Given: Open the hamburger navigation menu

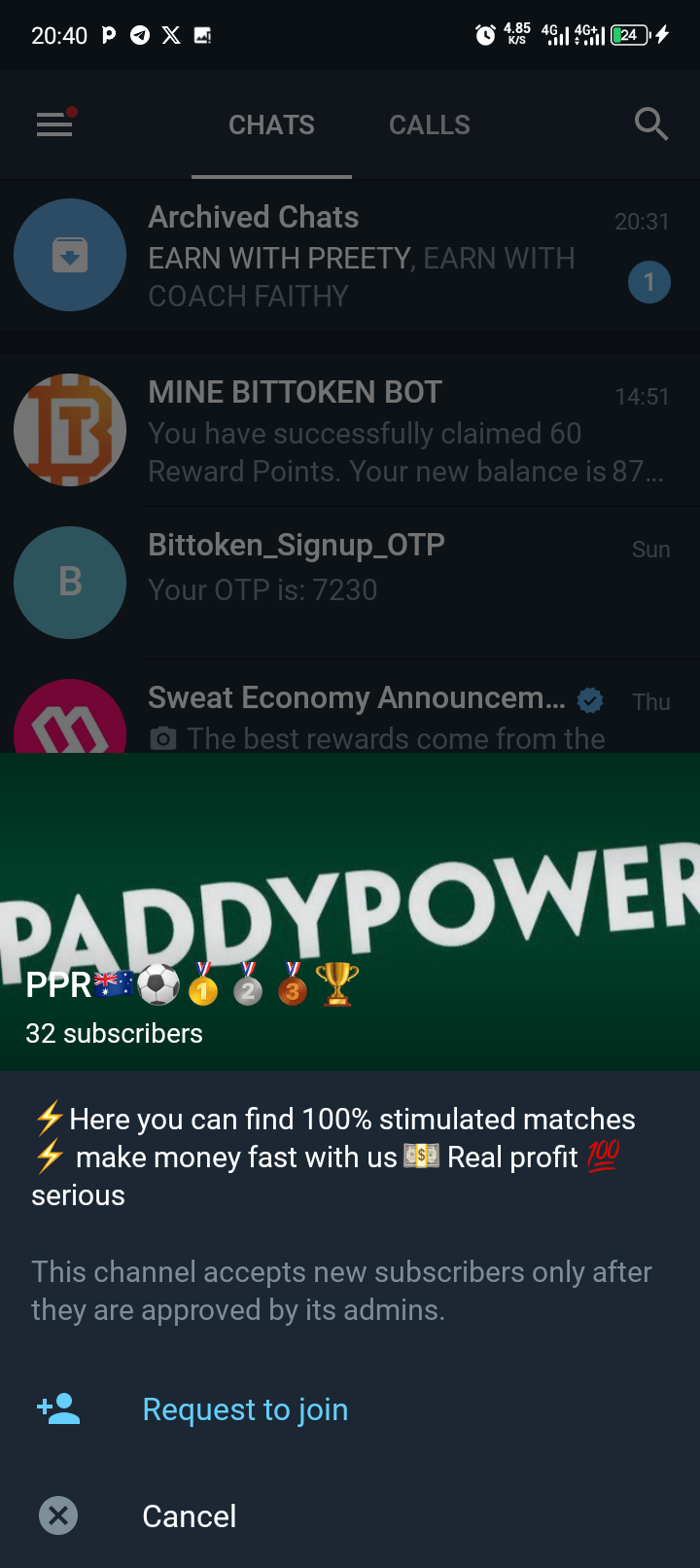Looking at the screenshot, I should tap(55, 125).
